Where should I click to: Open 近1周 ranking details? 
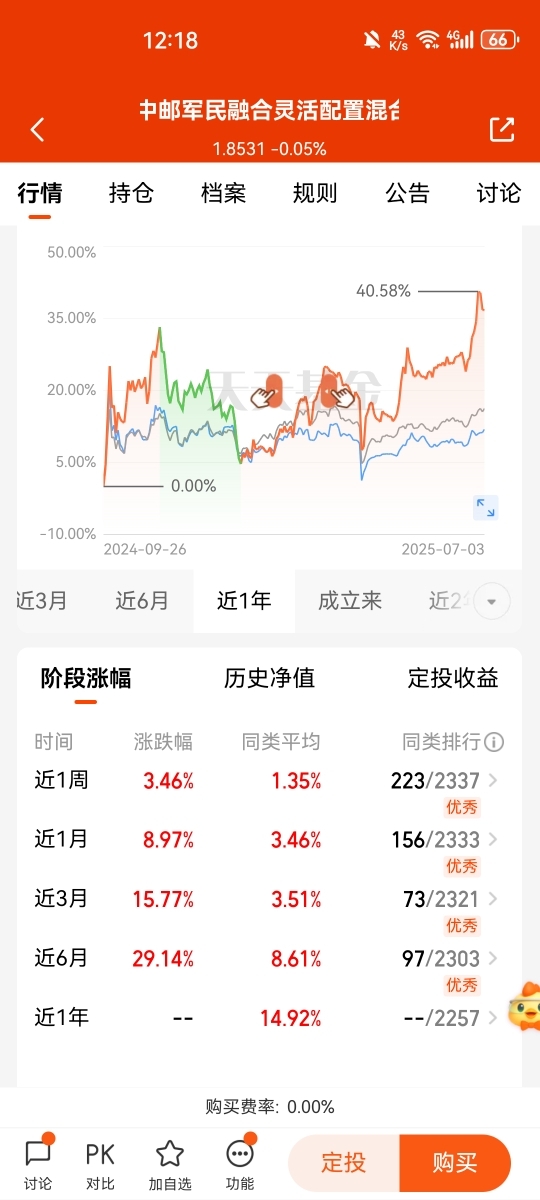pos(445,780)
